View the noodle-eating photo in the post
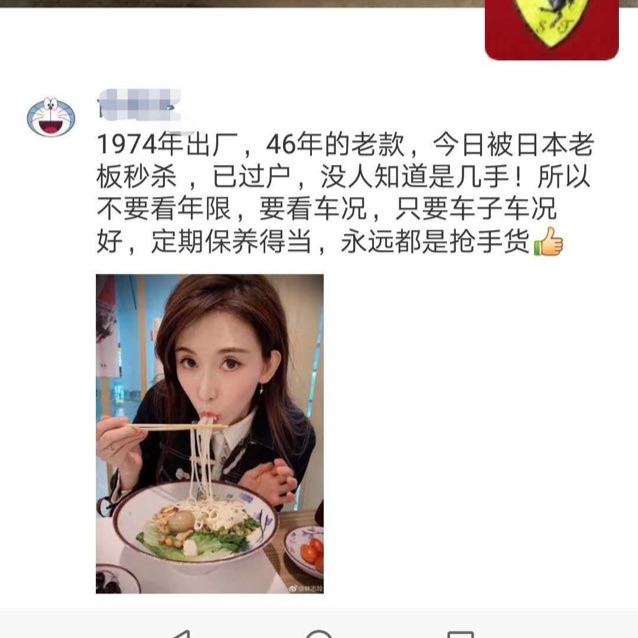This screenshot has height=638, width=638. pyautogui.click(x=209, y=435)
